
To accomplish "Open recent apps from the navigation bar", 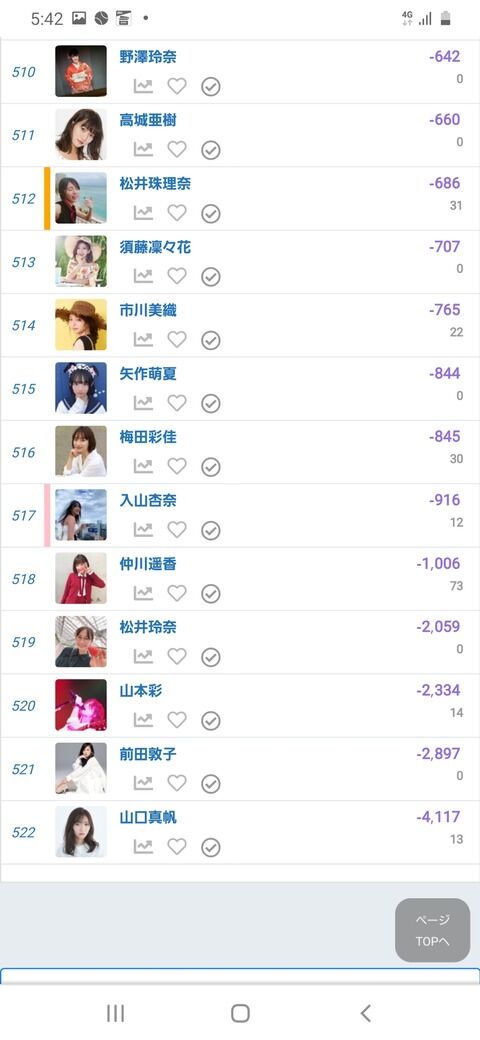I will click(116, 1013).
